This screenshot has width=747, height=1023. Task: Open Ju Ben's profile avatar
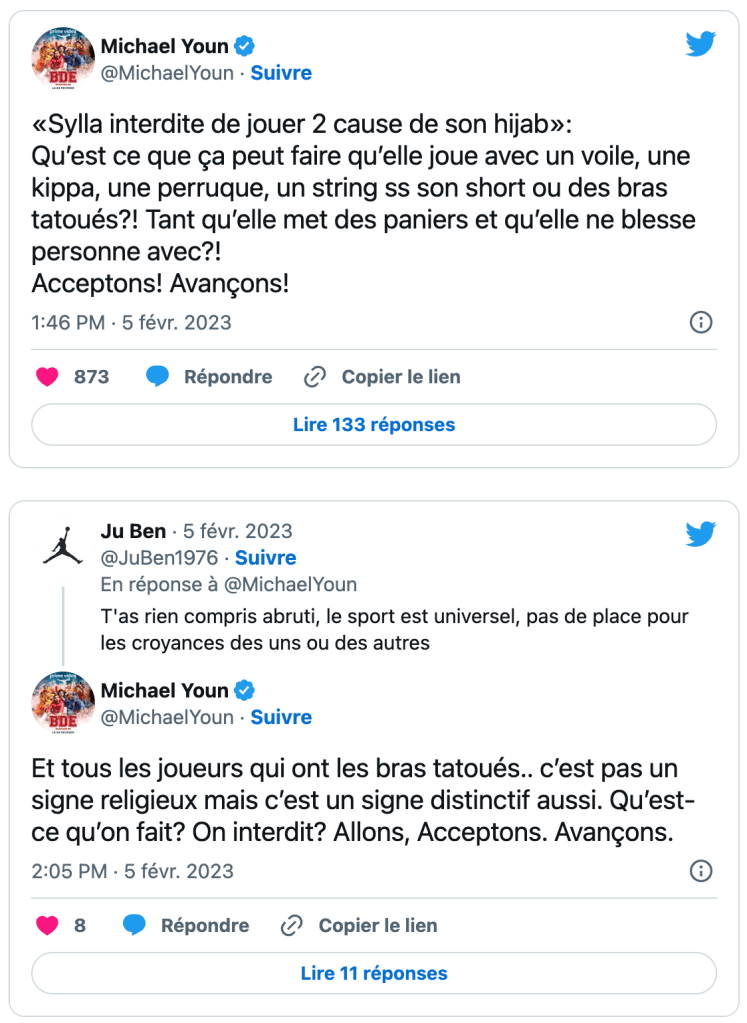63,543
